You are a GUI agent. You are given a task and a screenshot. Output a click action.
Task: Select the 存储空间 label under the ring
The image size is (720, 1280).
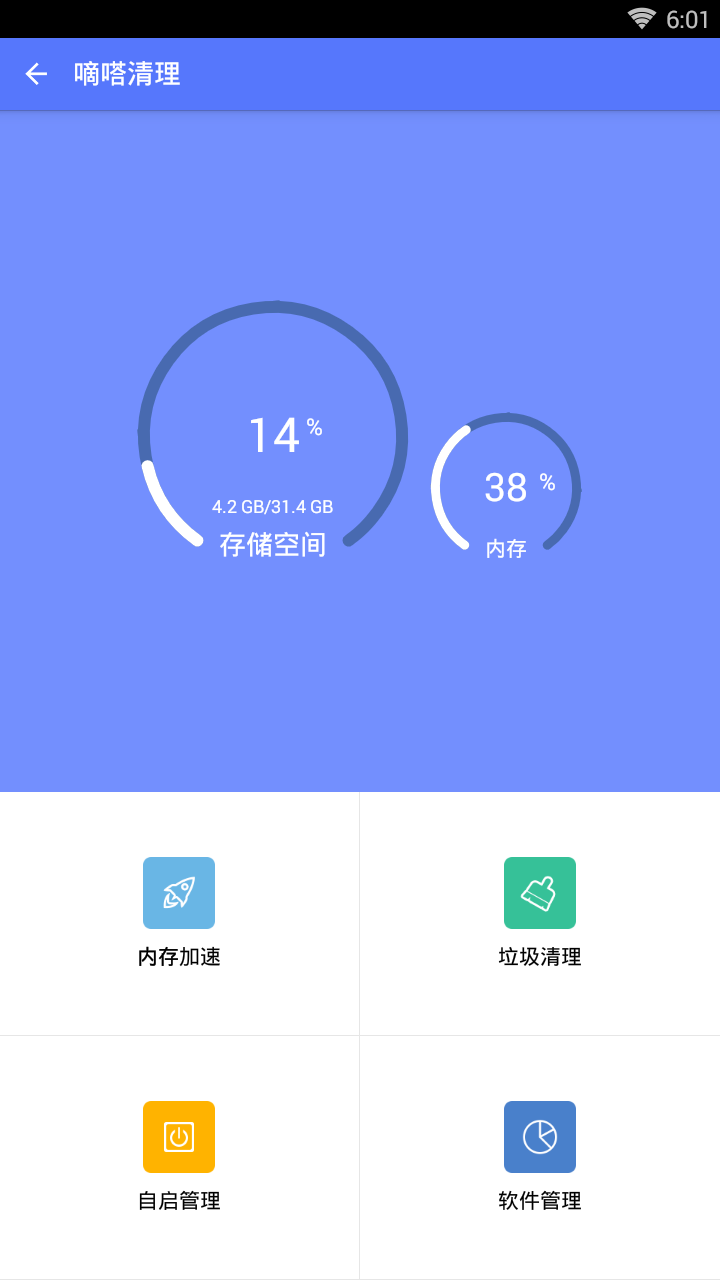click(274, 547)
